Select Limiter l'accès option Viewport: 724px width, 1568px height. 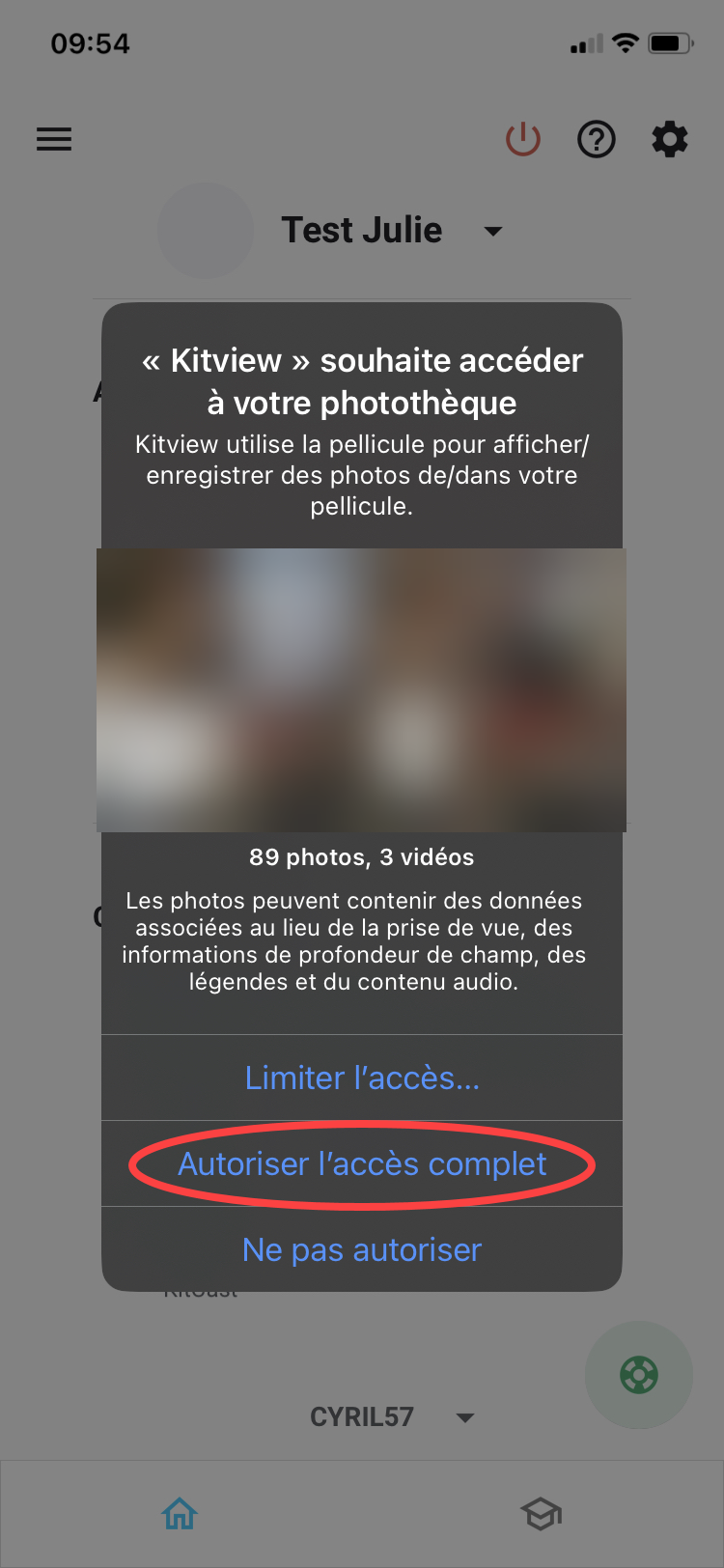(362, 1078)
